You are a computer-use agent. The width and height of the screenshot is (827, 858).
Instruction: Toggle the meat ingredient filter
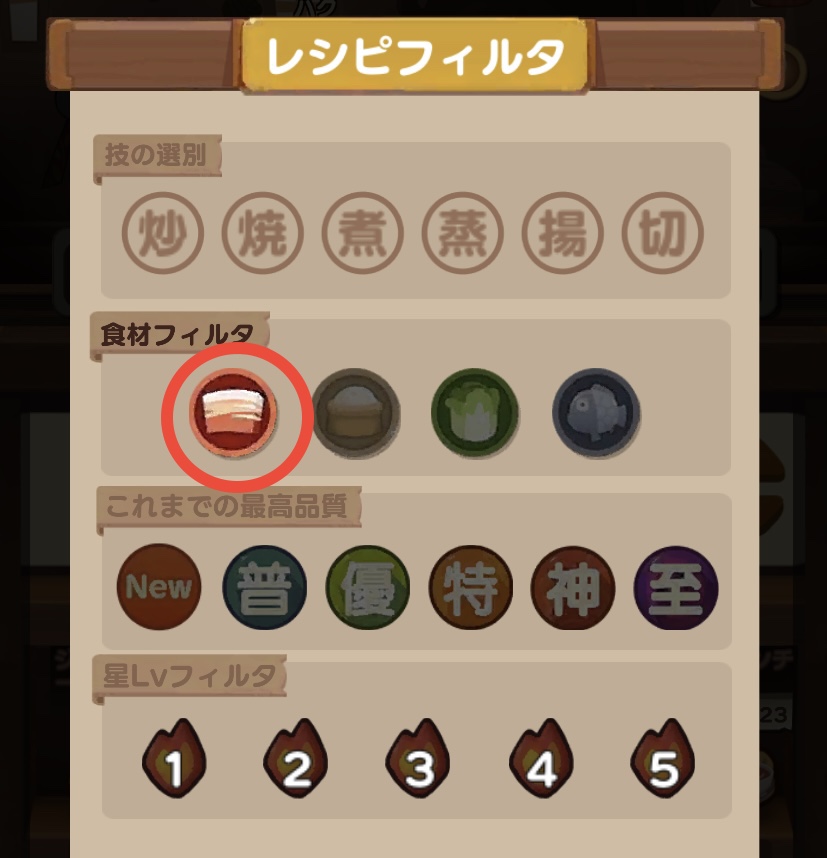coord(234,411)
